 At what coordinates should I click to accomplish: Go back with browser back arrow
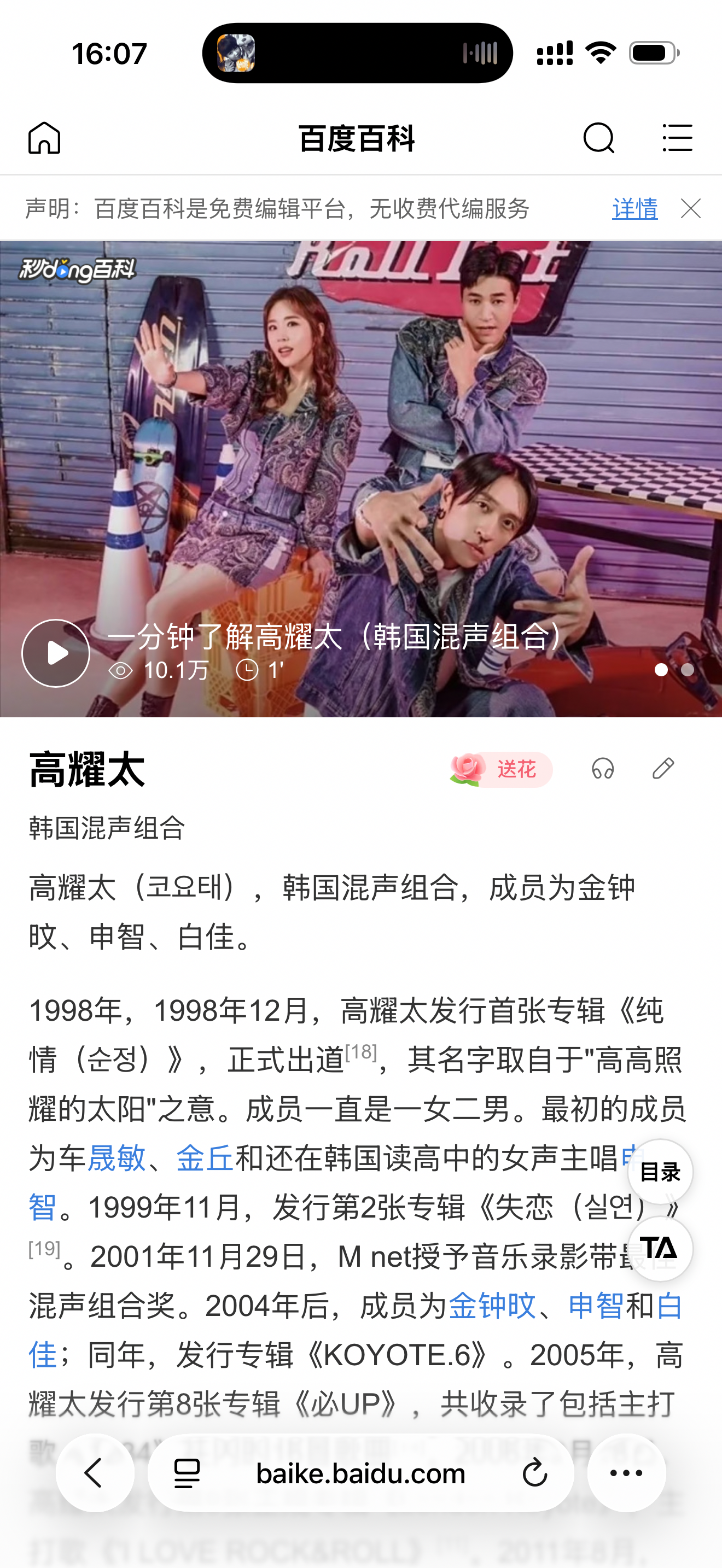95,1473
